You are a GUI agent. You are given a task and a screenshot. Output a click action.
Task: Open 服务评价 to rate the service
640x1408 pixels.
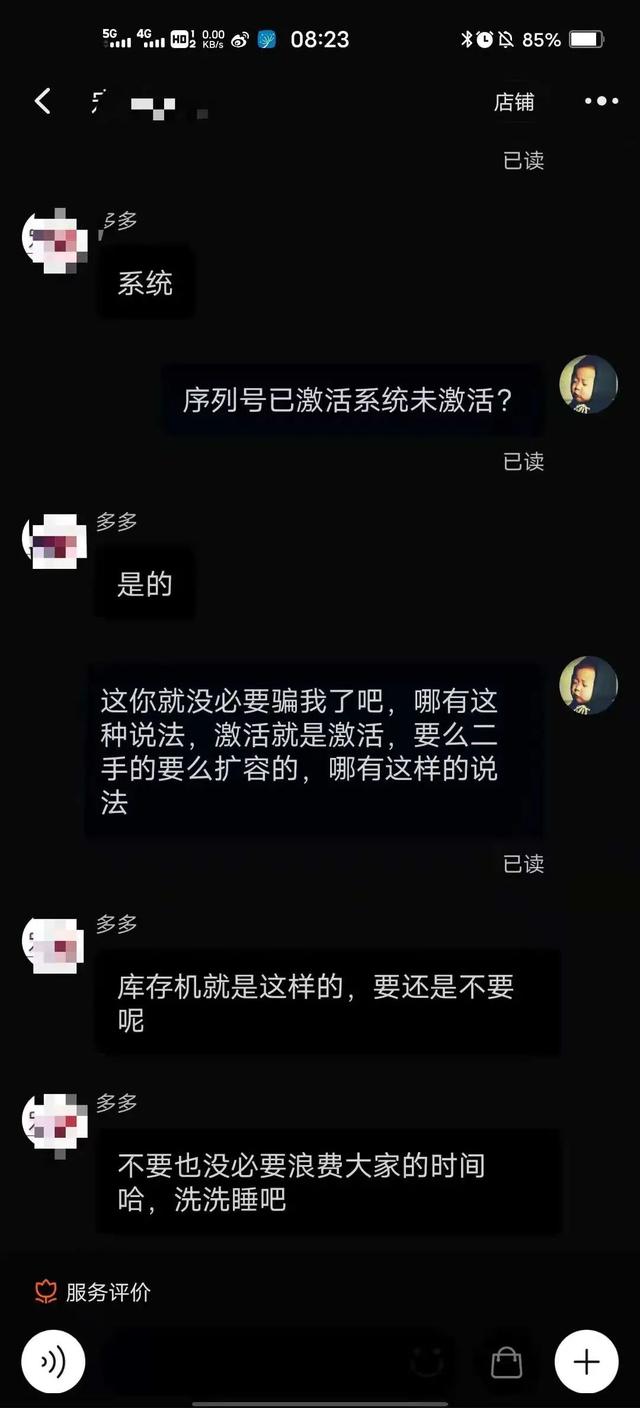click(94, 1292)
